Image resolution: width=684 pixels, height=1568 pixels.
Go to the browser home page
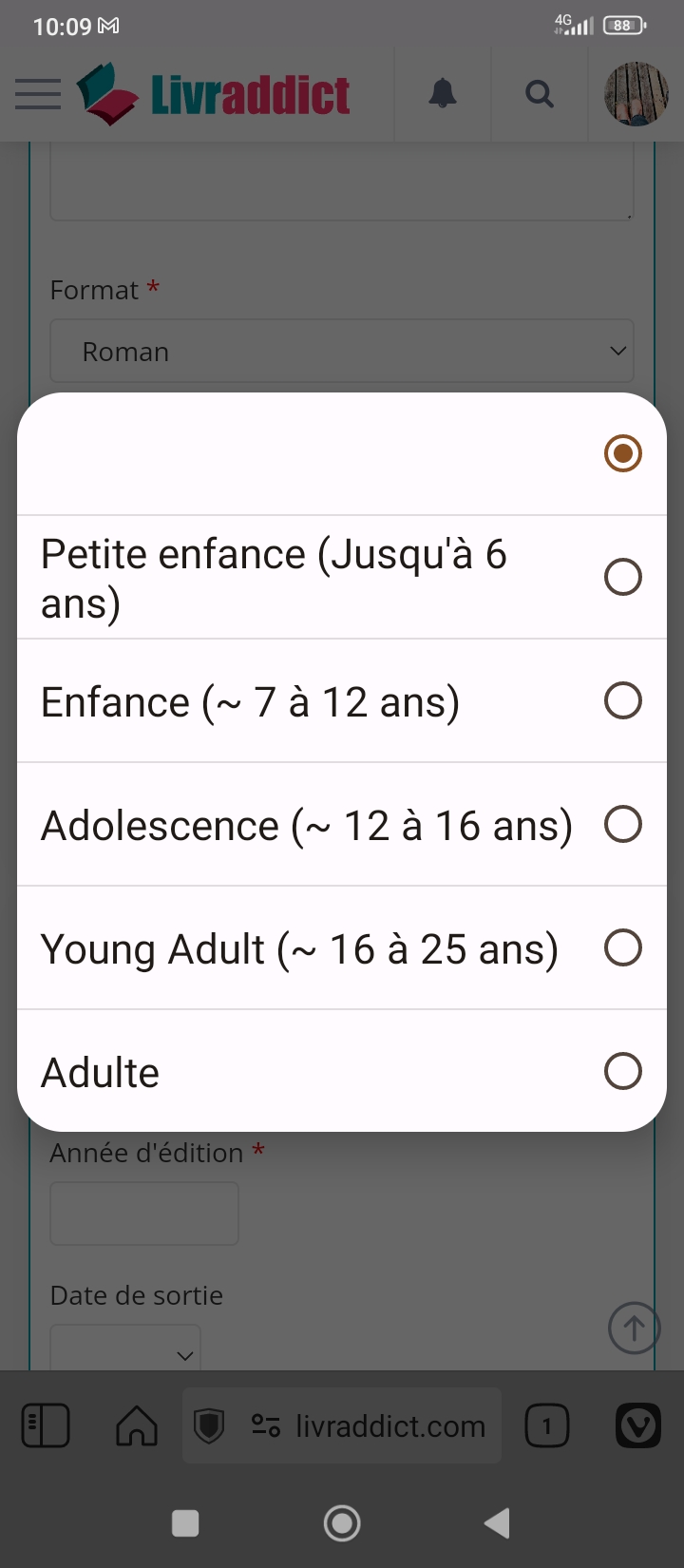[x=137, y=1425]
